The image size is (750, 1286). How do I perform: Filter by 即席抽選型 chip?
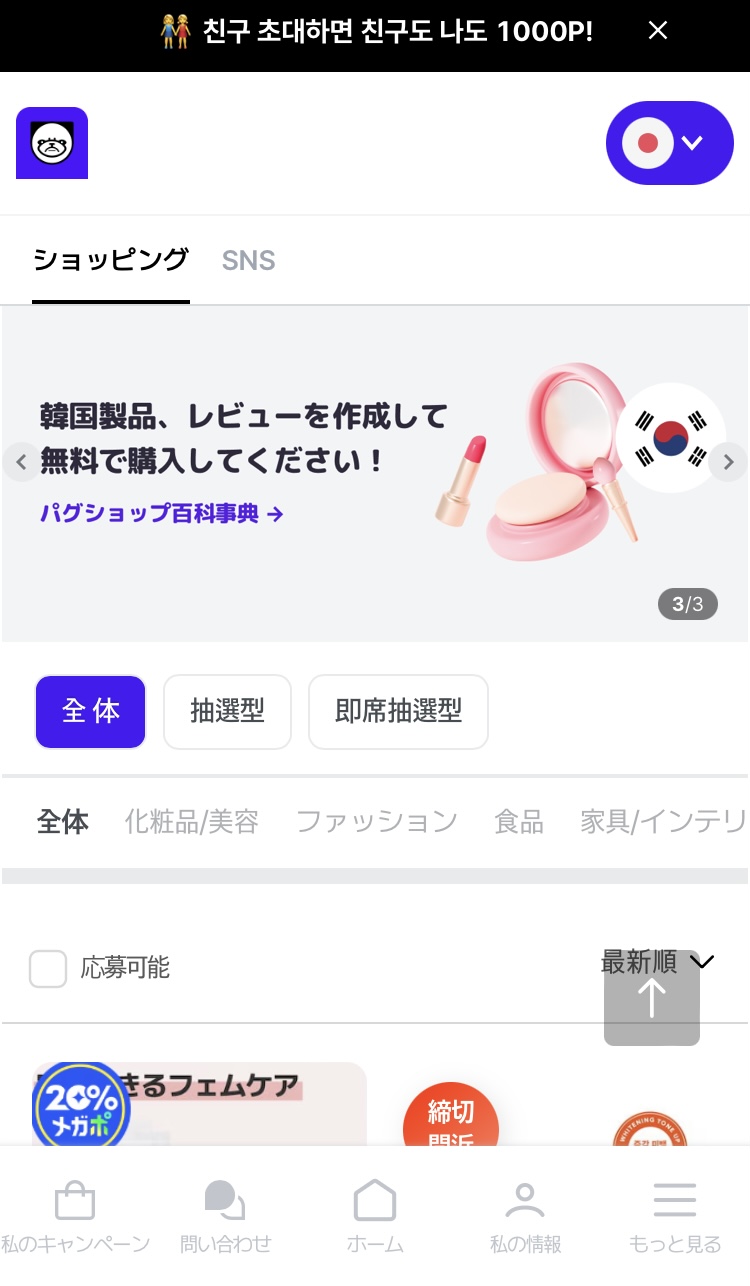[x=398, y=712]
